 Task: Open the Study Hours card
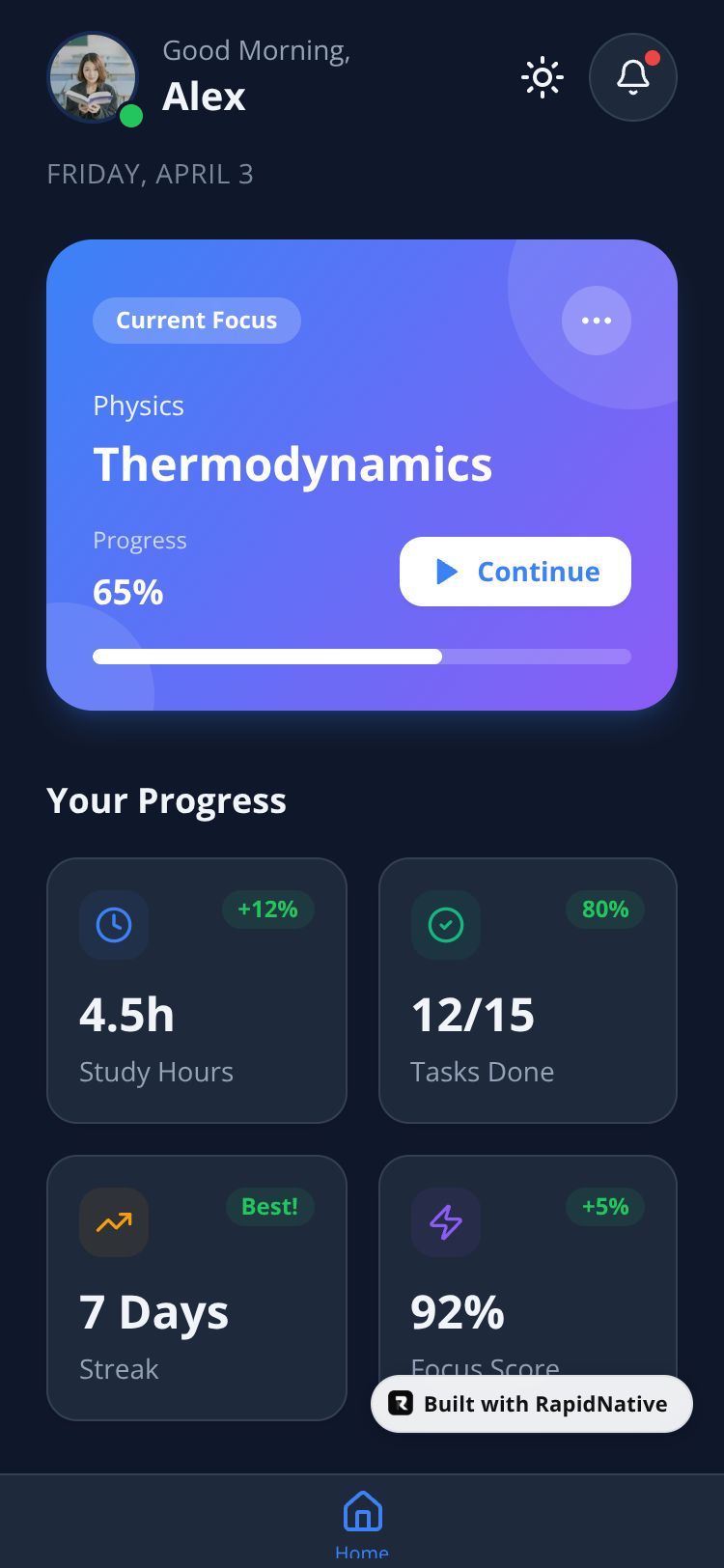tap(196, 991)
